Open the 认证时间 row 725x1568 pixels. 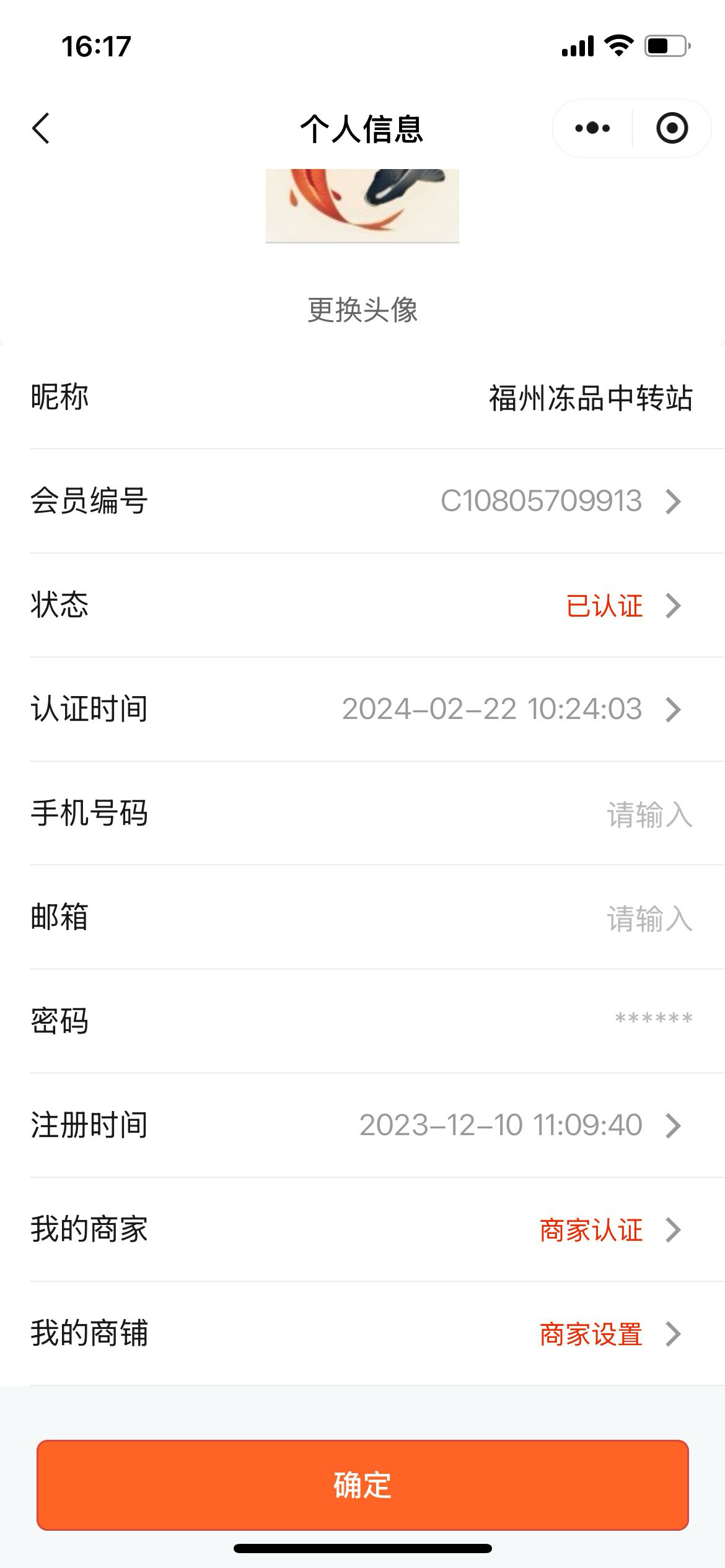point(362,709)
